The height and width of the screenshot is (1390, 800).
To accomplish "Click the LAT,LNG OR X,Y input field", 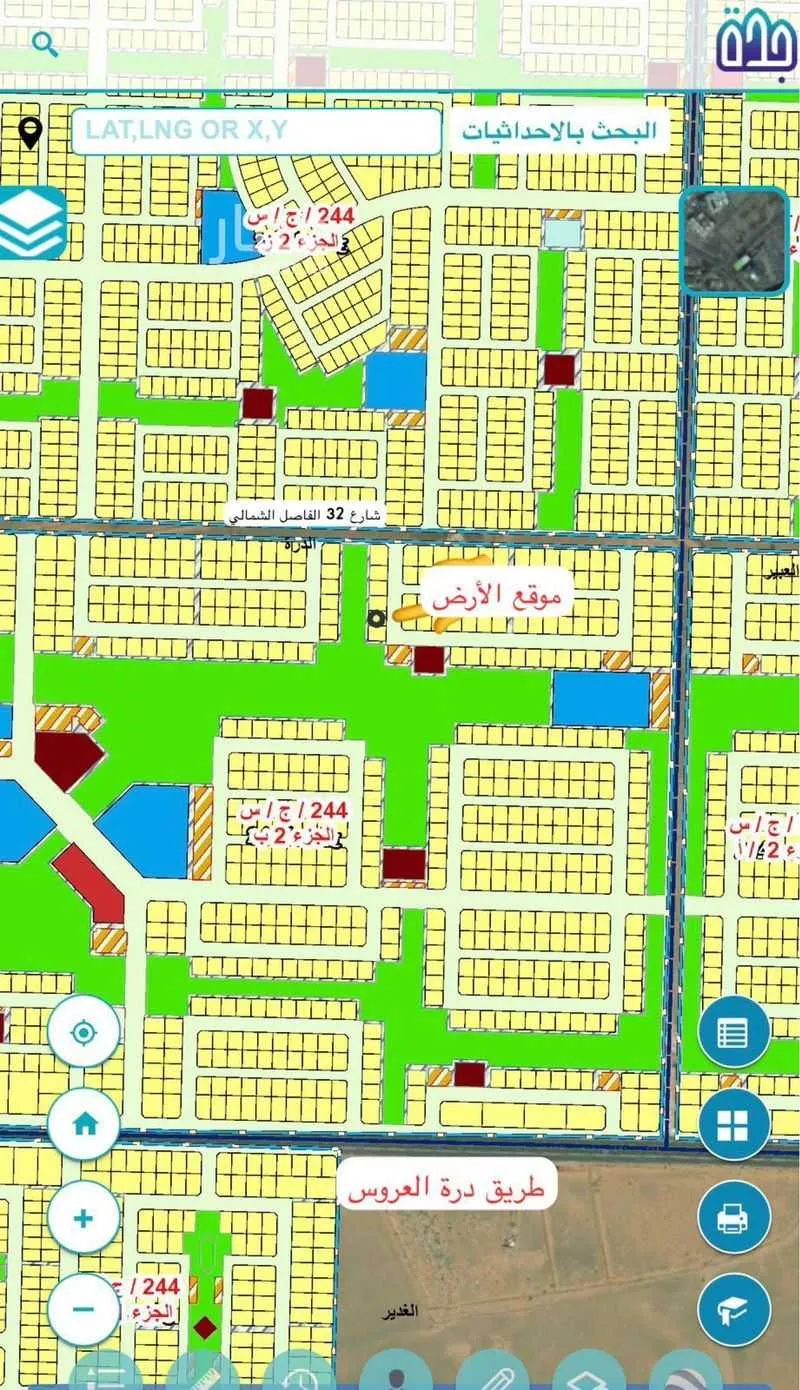I will pos(258,130).
